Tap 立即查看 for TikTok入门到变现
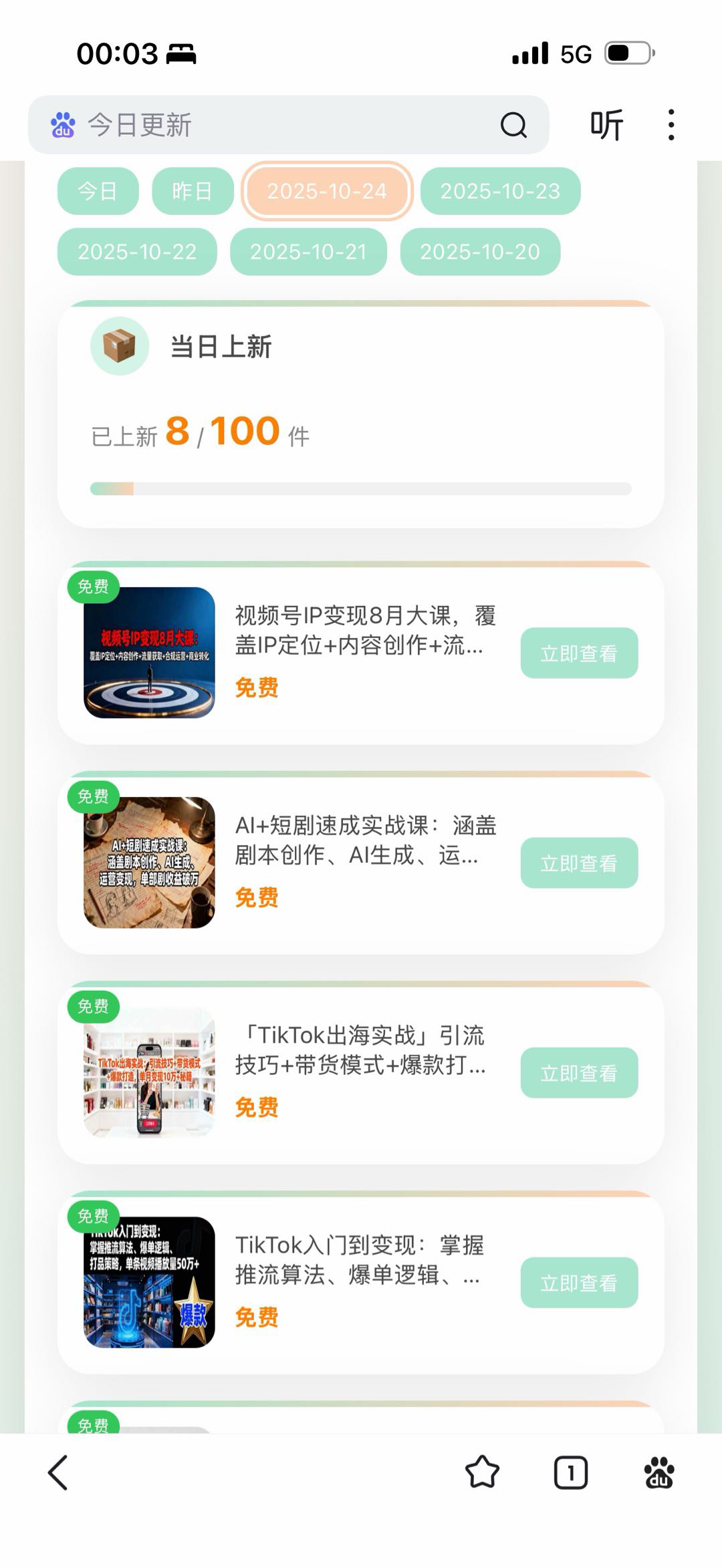The height and width of the screenshot is (1568, 722). [579, 1282]
